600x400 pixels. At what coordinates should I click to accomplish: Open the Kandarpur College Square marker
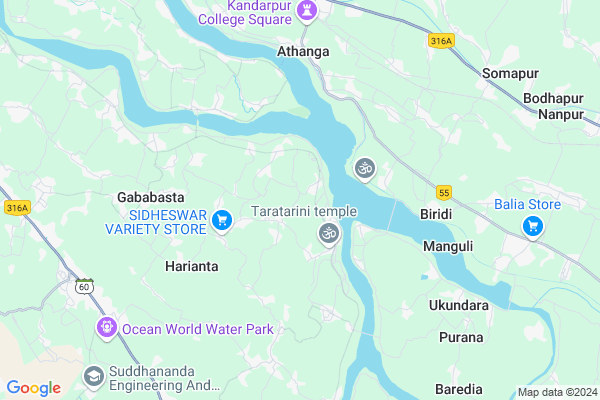point(308,10)
